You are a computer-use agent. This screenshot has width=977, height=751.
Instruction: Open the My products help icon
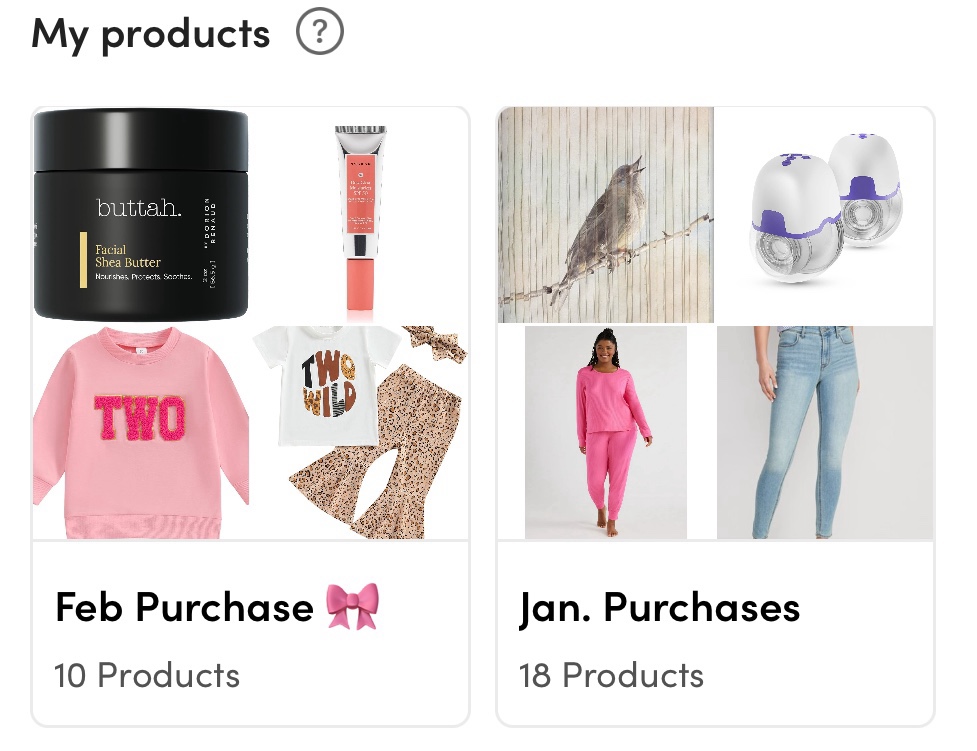pos(320,33)
